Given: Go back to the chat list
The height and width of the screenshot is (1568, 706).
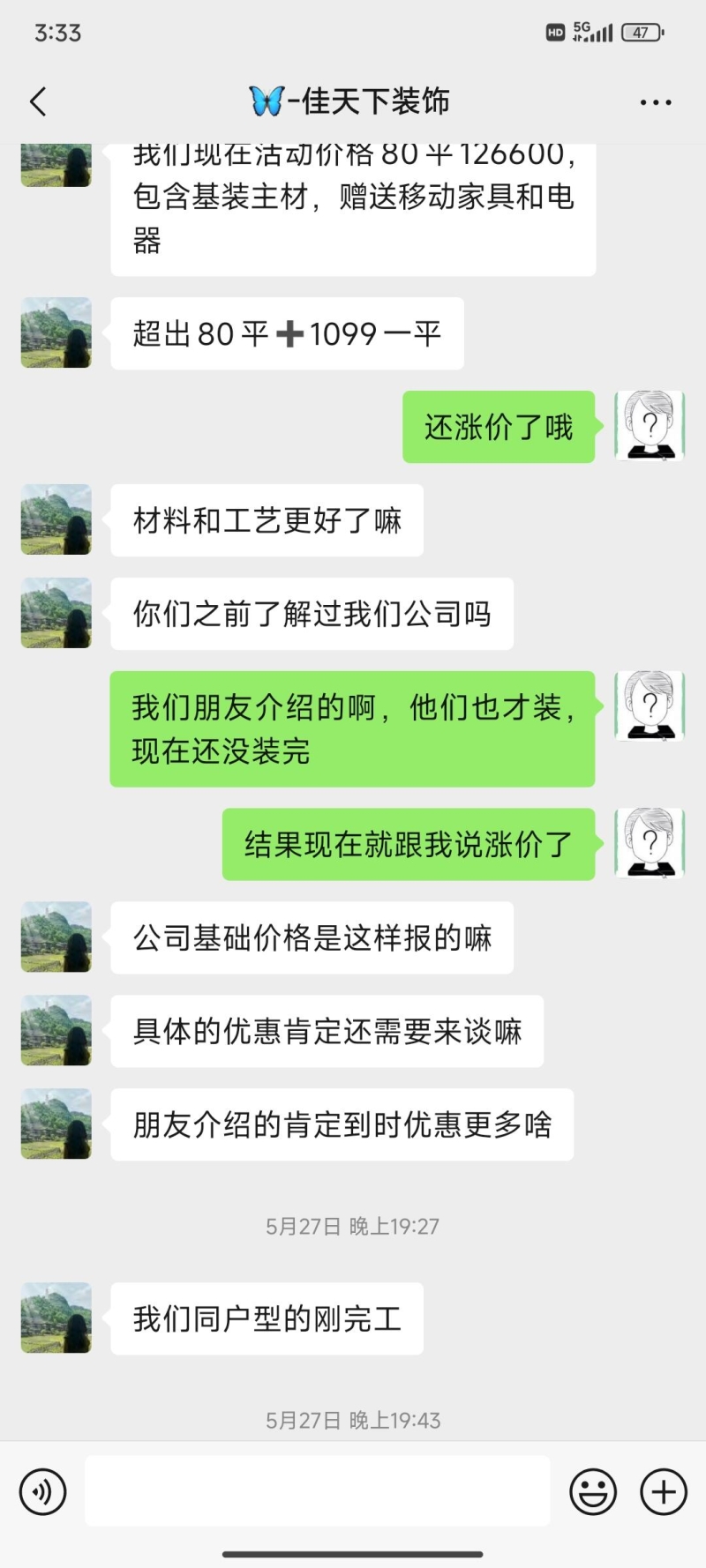Looking at the screenshot, I should [x=38, y=102].
